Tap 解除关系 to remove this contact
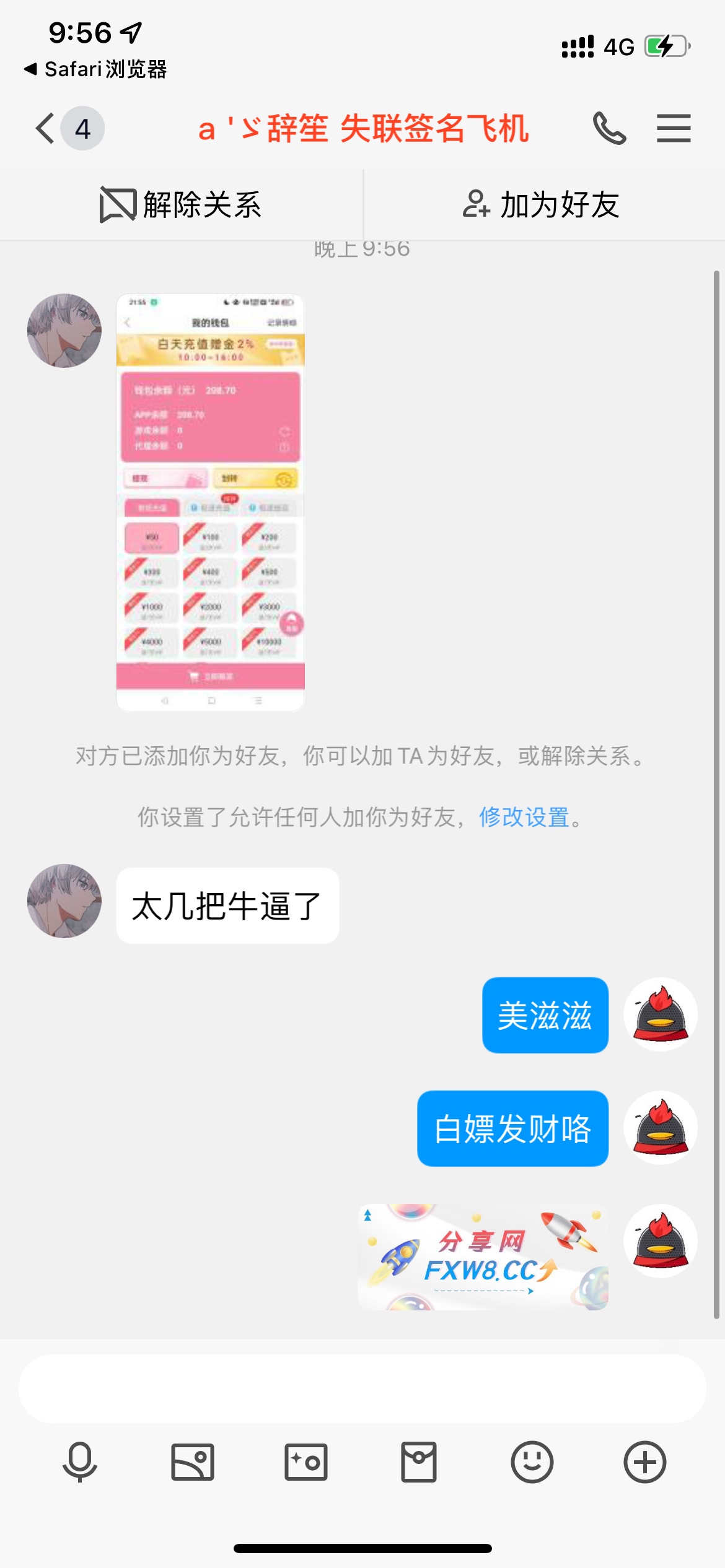725x1568 pixels. (x=181, y=204)
